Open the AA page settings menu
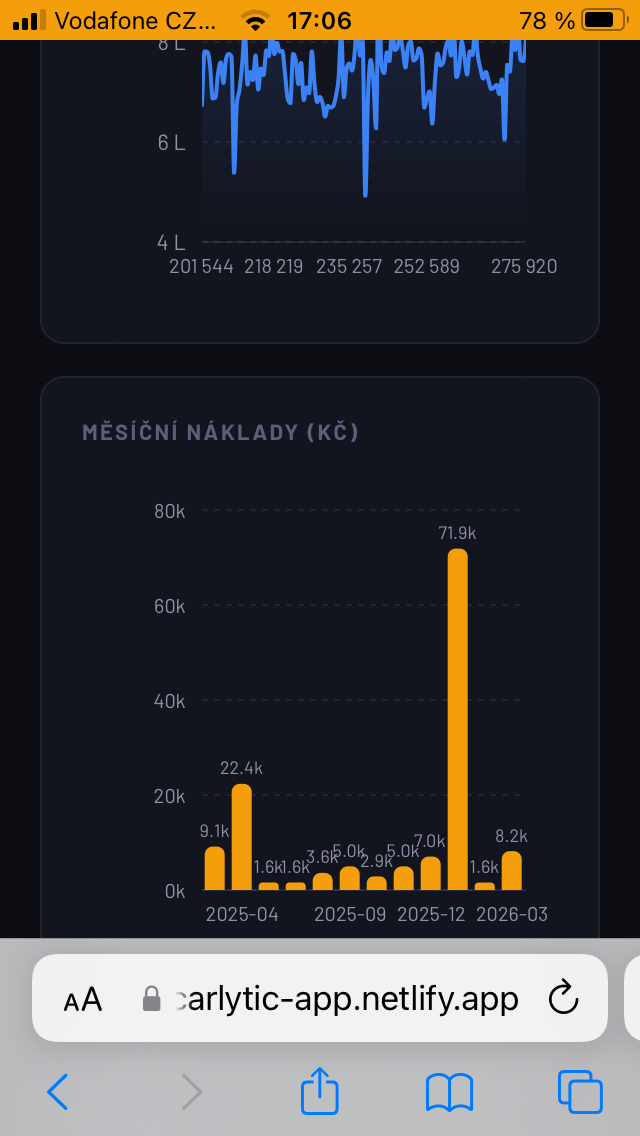This screenshot has height=1136, width=640. 84,999
